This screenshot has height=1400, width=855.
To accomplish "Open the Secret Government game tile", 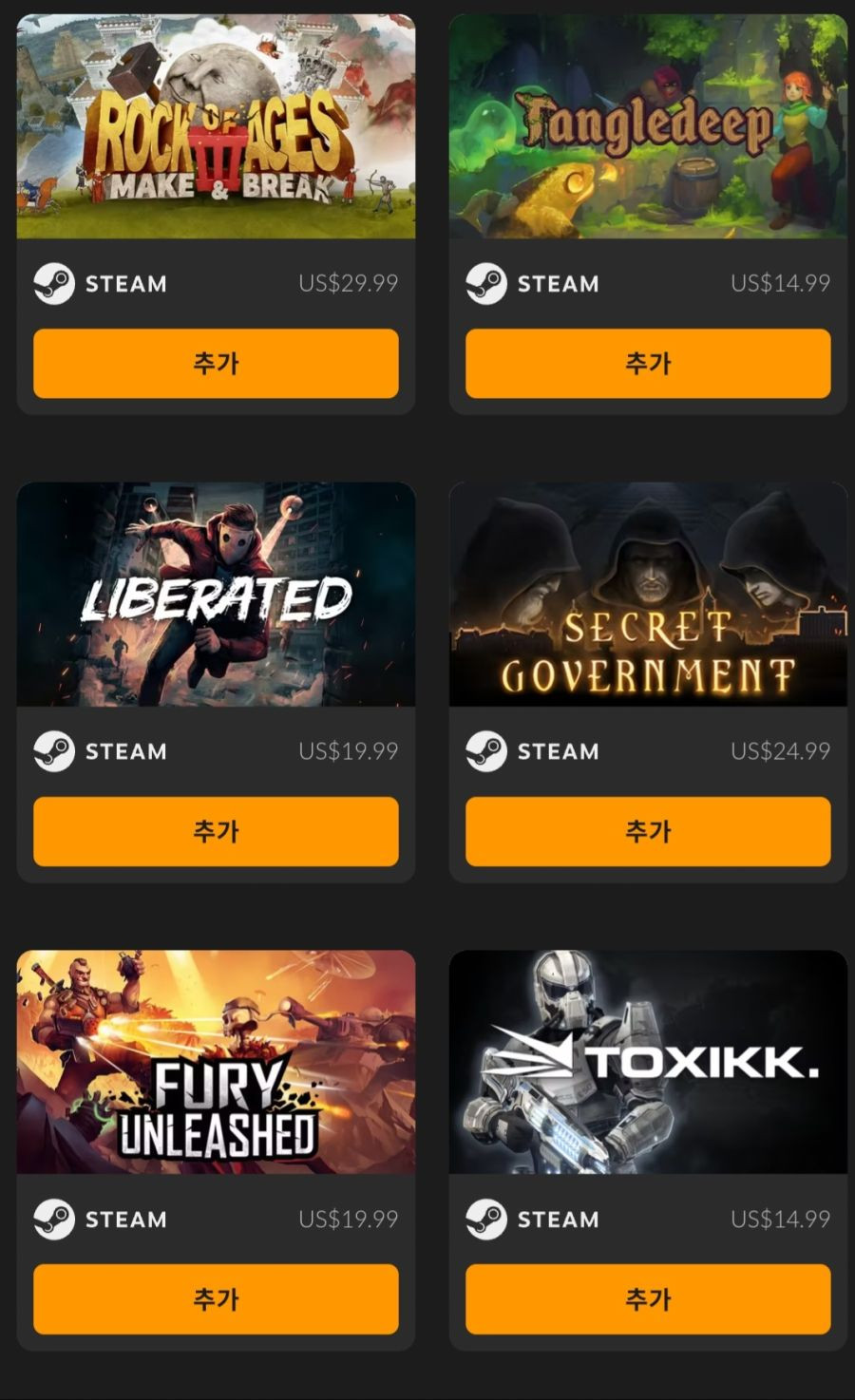I will (648, 594).
